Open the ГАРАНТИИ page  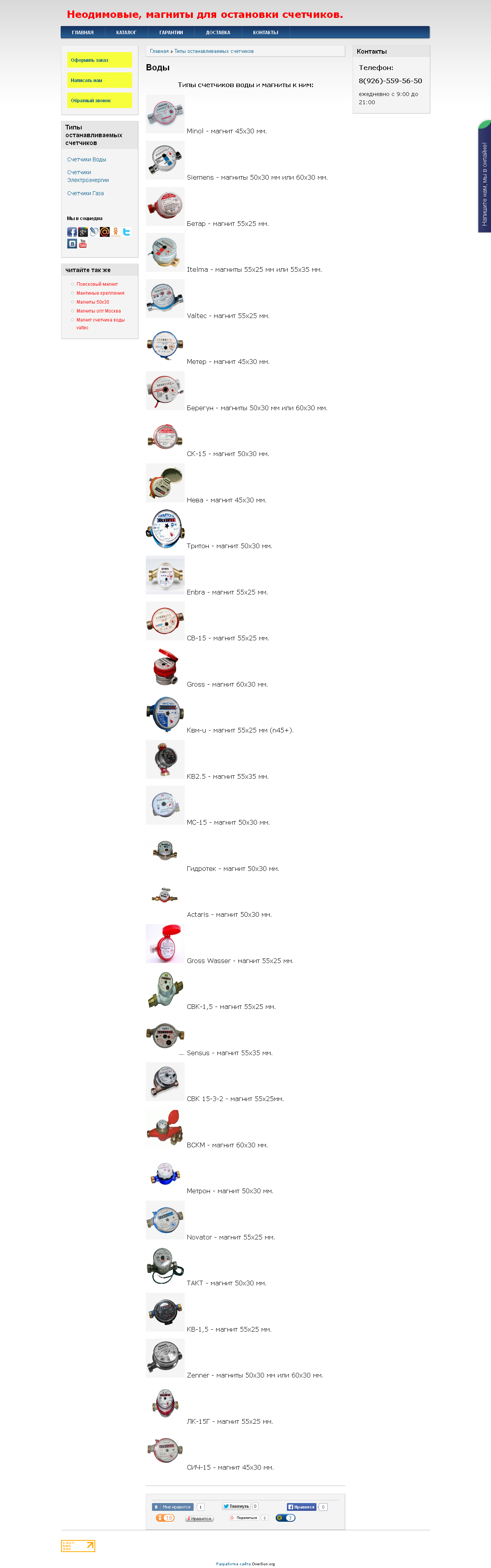[x=171, y=32]
